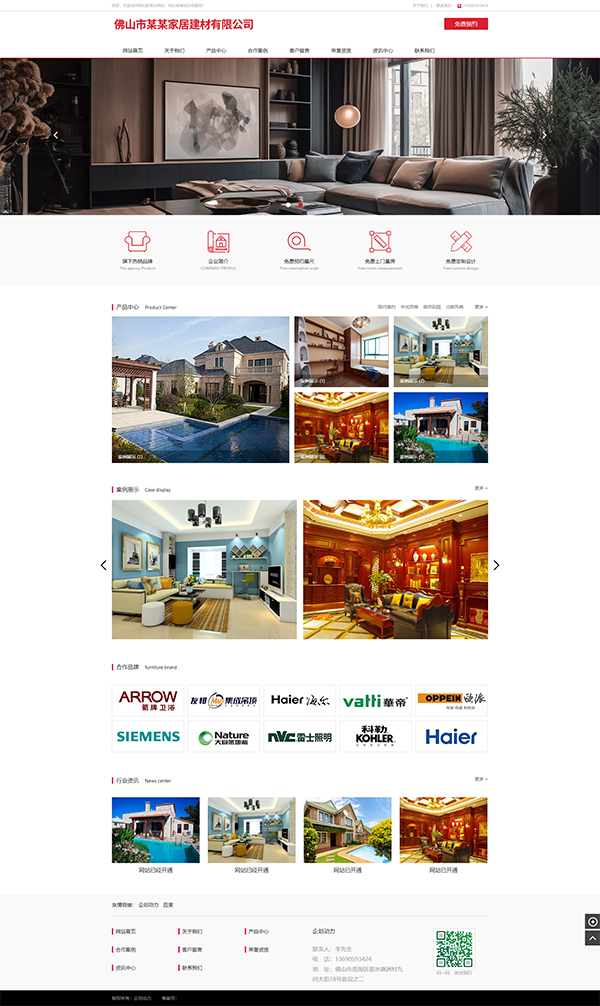Open 资讯中心 in the top navigation
This screenshot has width=600, height=1006.
383,50
